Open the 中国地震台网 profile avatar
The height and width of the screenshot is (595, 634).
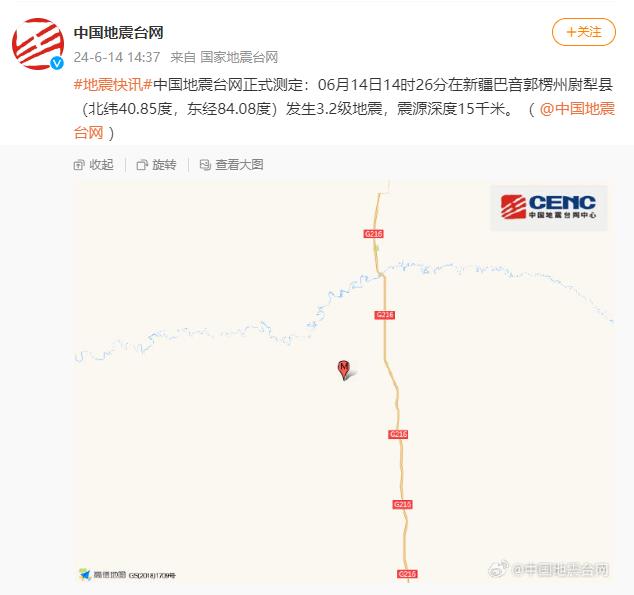coord(37,42)
